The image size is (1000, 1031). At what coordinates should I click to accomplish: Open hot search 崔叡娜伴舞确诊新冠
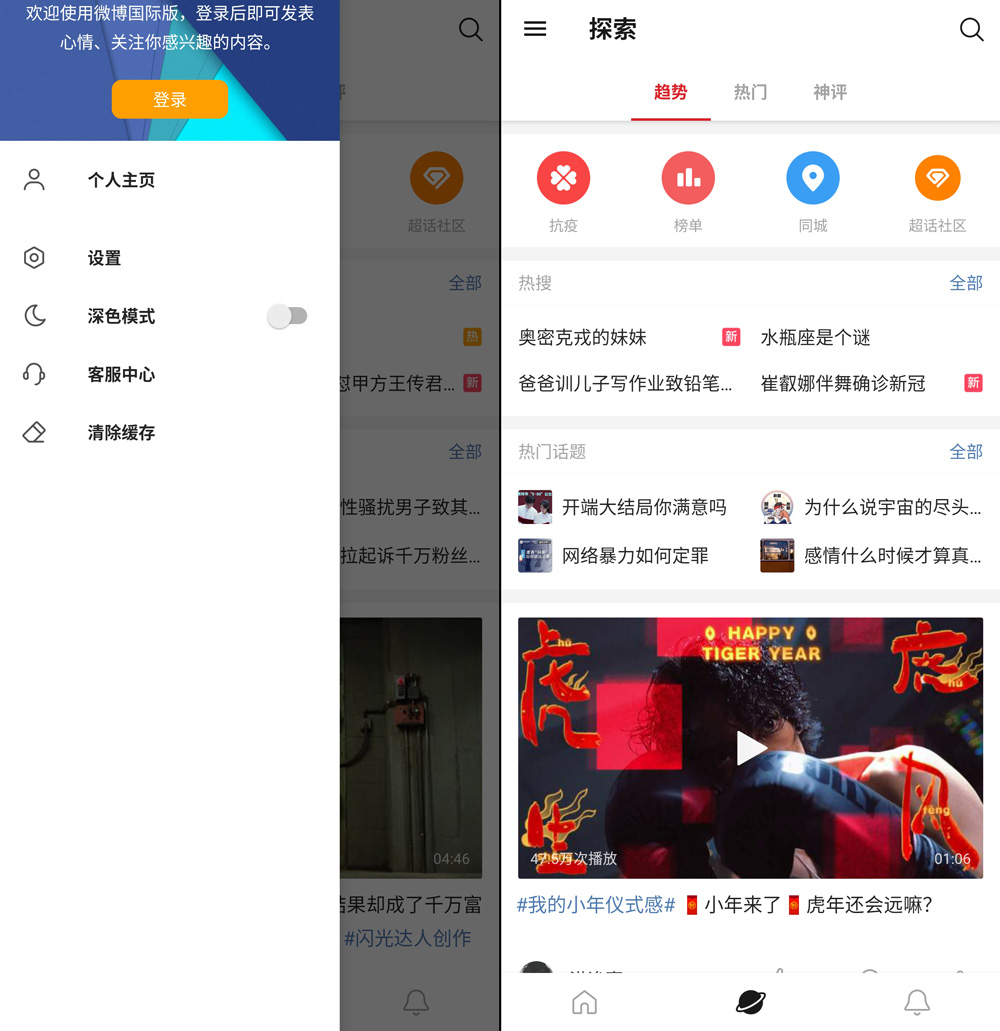(x=843, y=383)
